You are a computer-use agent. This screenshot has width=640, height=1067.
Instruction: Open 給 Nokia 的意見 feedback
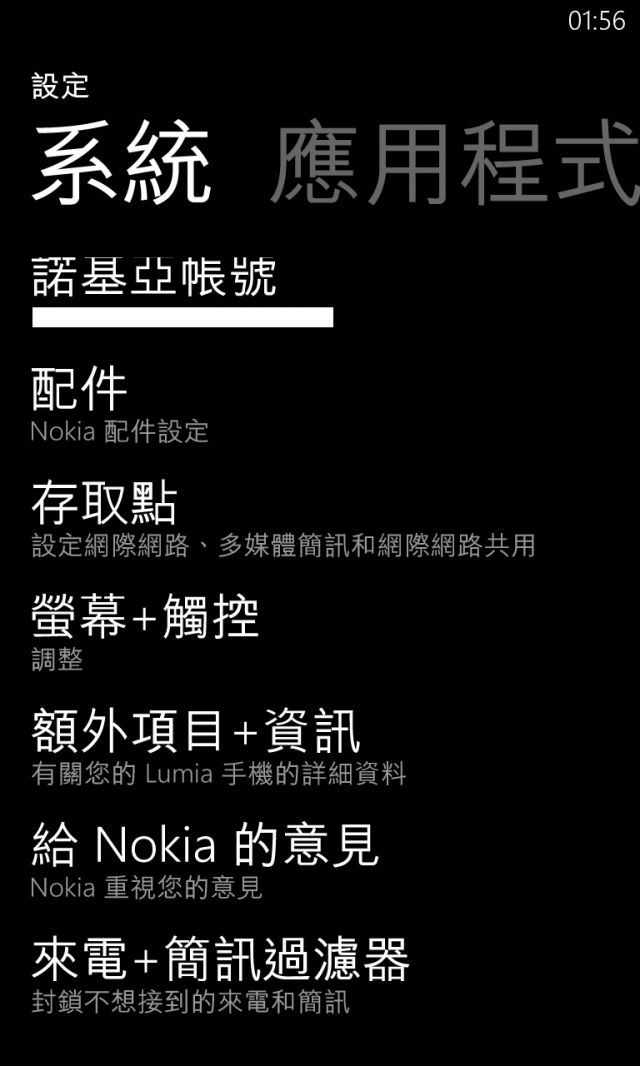205,859
